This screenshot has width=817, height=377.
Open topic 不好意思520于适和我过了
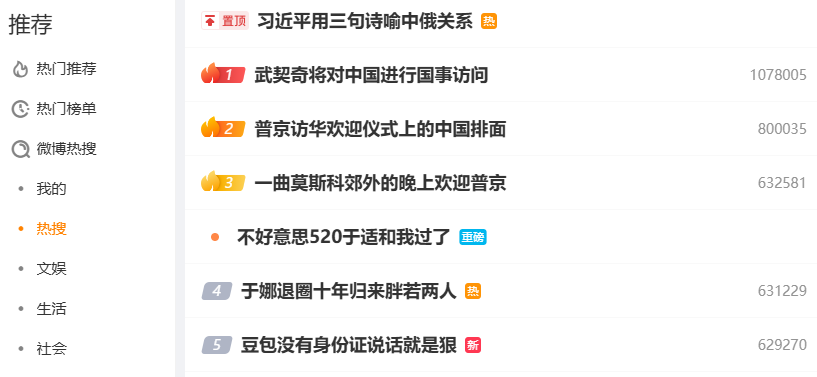click(343, 237)
